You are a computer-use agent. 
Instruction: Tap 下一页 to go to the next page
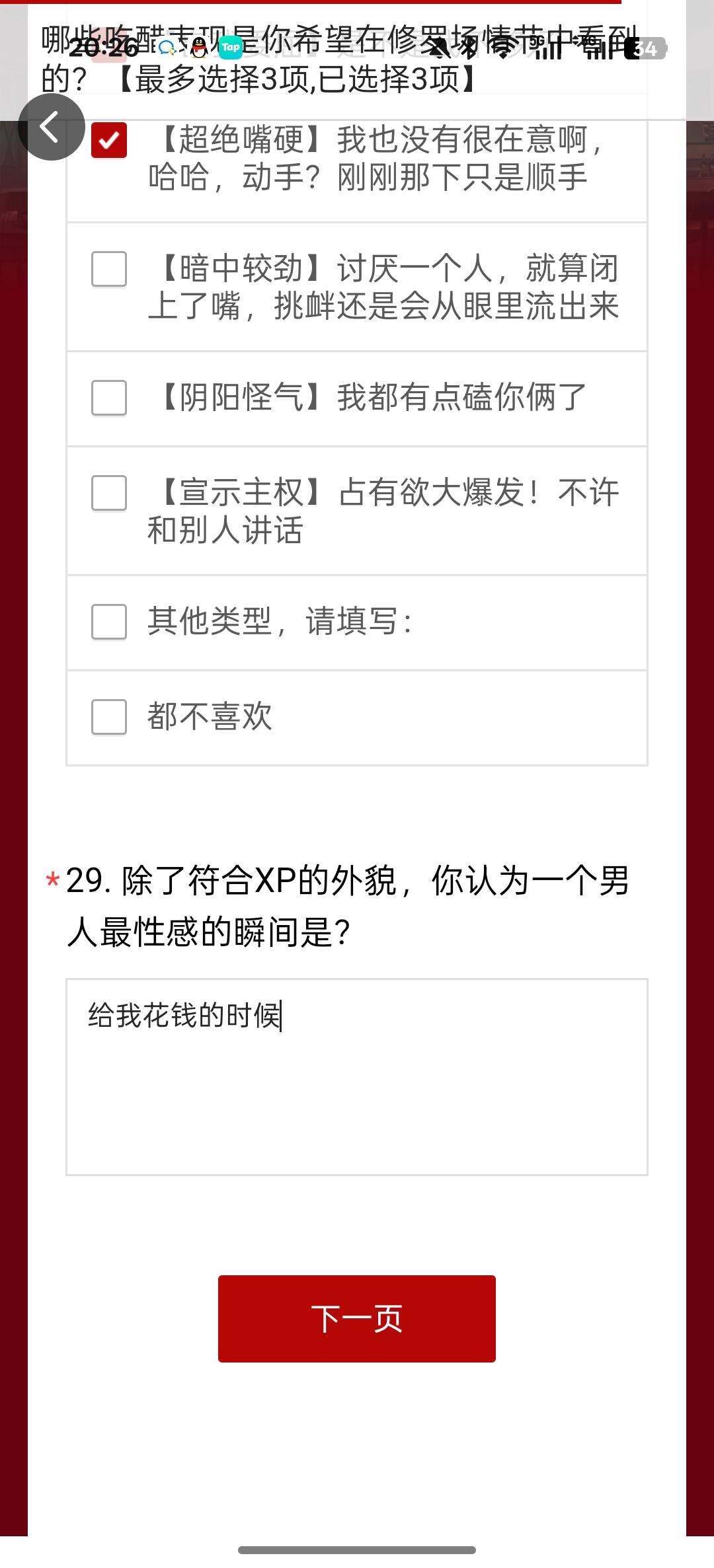tap(357, 1319)
